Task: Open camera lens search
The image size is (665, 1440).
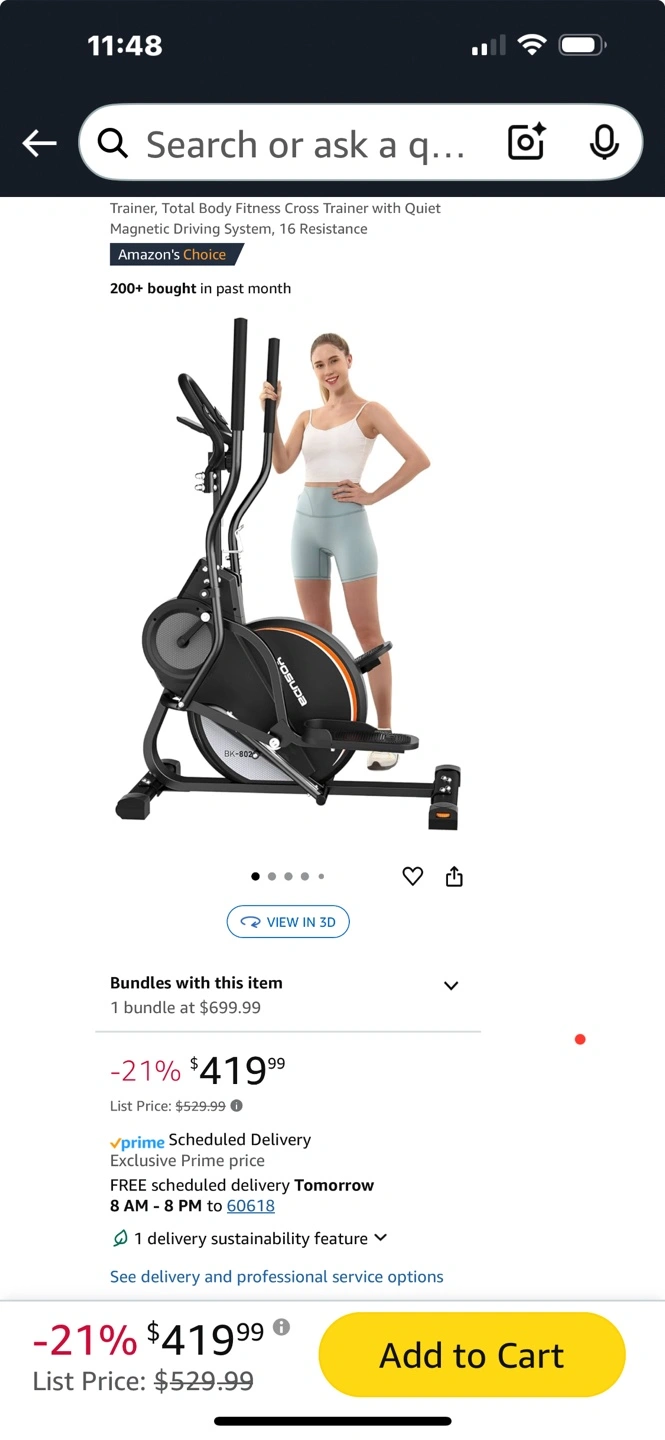Action: pos(526,143)
